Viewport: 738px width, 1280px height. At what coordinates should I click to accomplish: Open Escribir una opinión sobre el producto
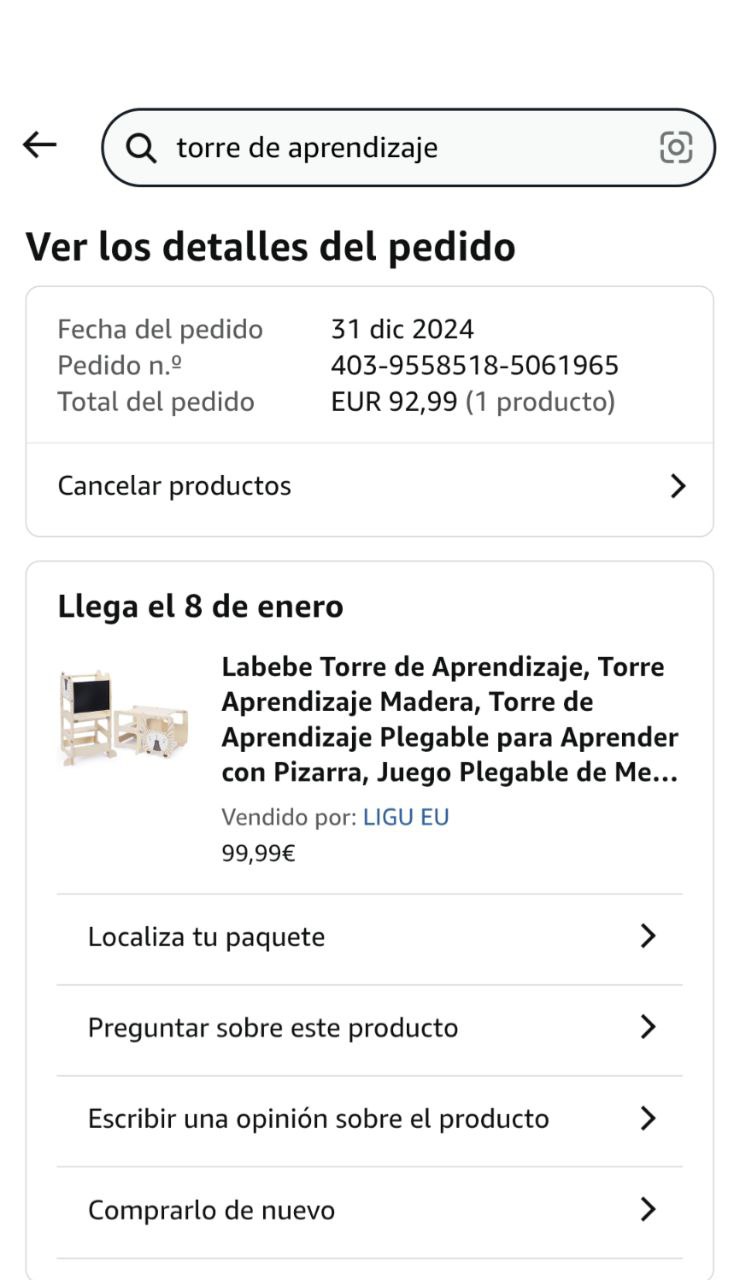[369, 1118]
